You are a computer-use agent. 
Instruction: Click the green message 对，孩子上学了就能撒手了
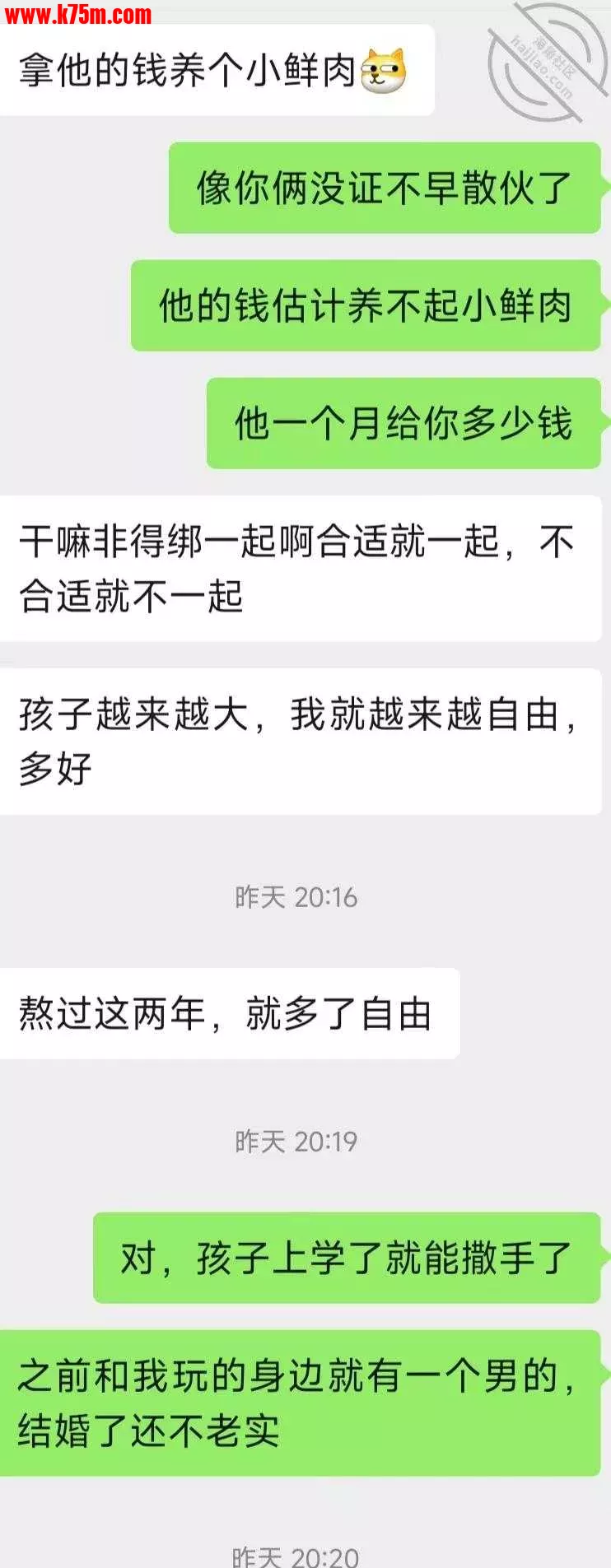click(346, 1259)
